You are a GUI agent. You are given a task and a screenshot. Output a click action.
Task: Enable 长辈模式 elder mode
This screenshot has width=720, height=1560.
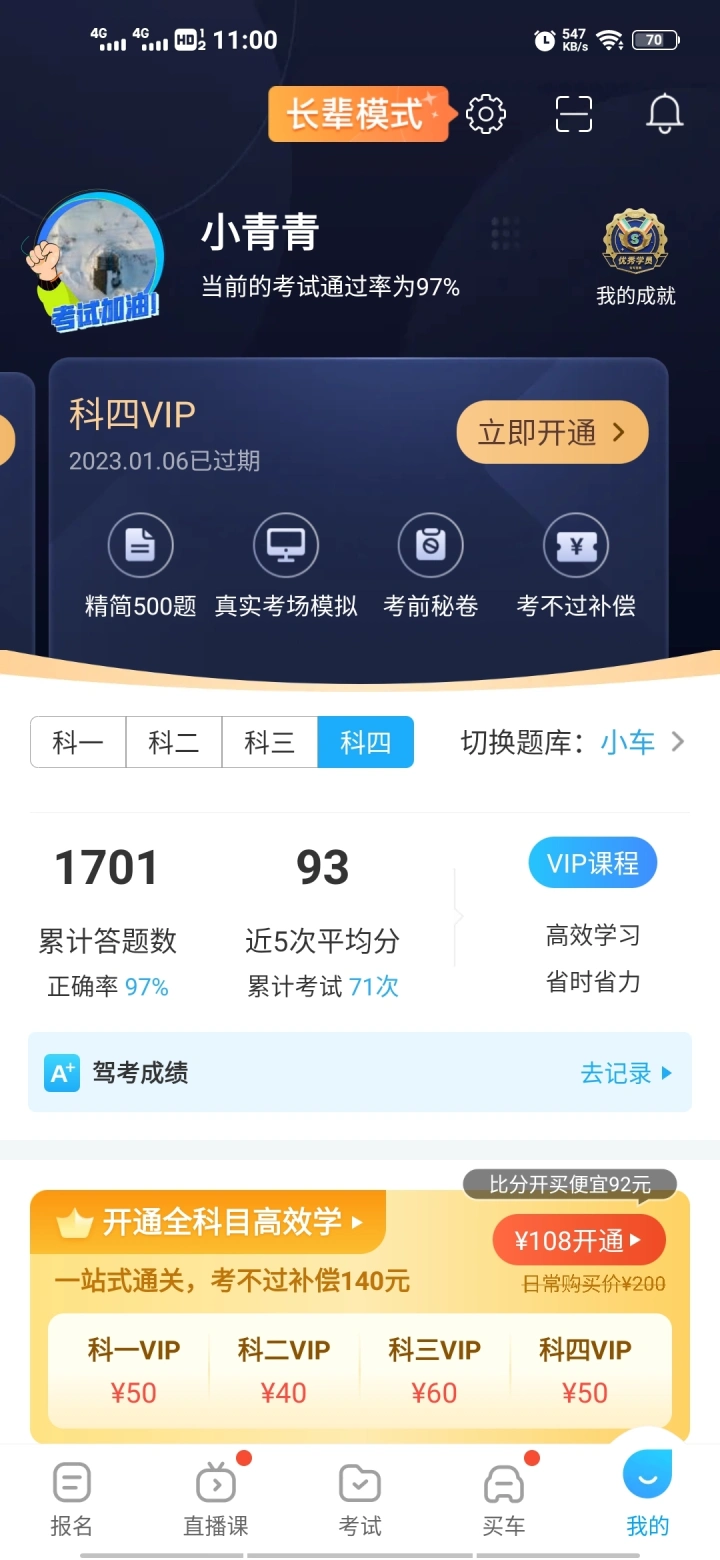(358, 114)
